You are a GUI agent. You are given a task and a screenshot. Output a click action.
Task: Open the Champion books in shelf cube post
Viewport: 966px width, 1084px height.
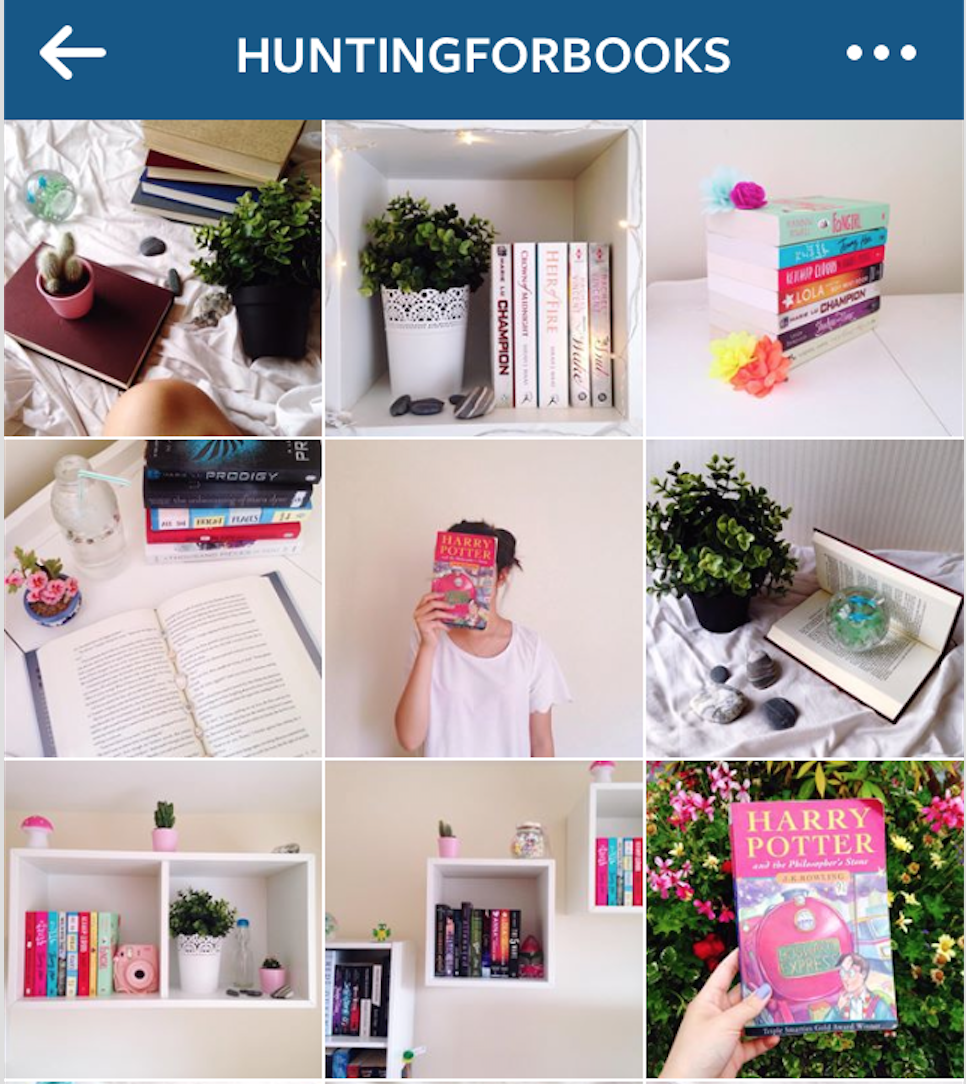click(483, 278)
